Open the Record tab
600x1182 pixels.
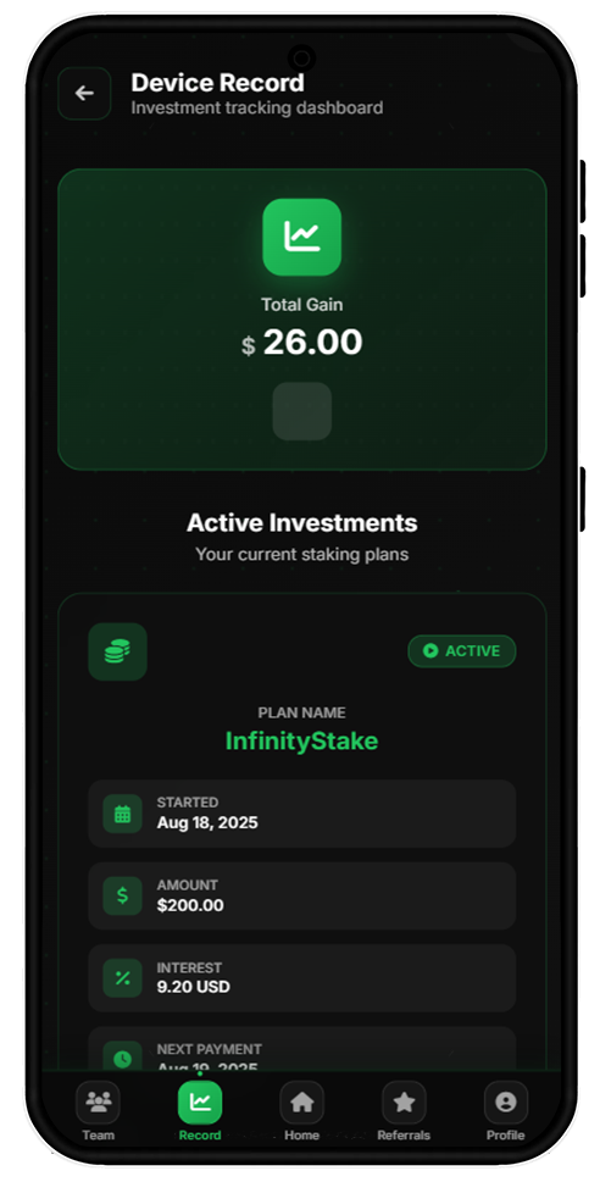[x=200, y=1110]
